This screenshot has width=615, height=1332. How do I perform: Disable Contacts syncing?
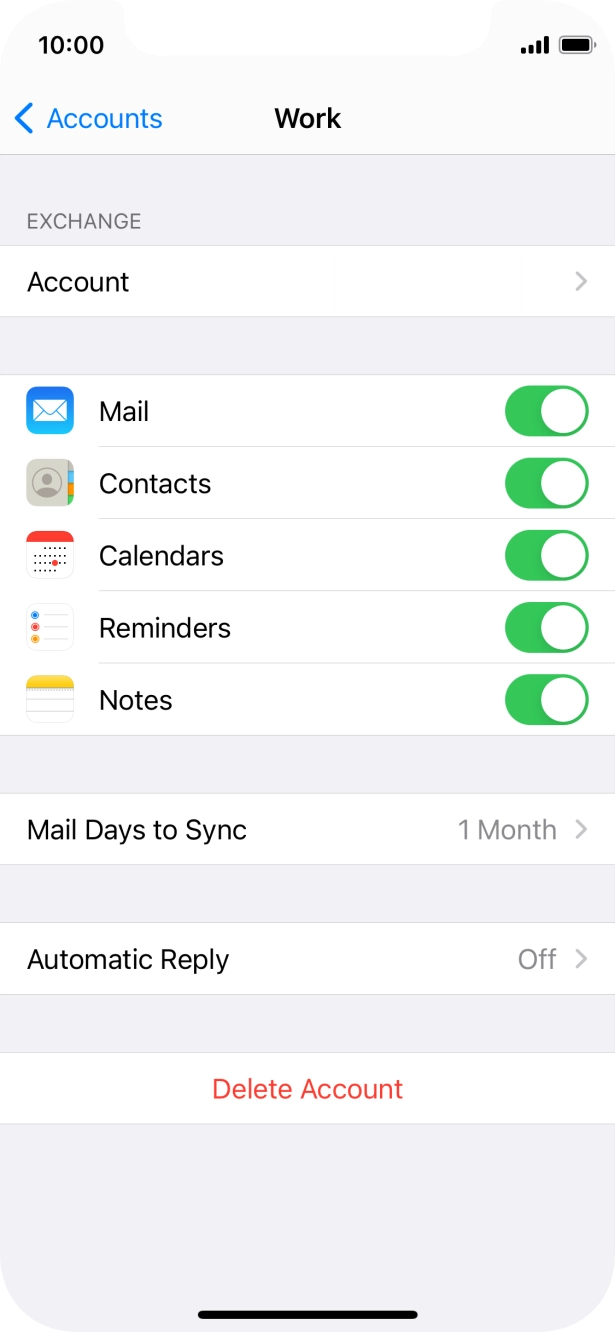click(546, 484)
